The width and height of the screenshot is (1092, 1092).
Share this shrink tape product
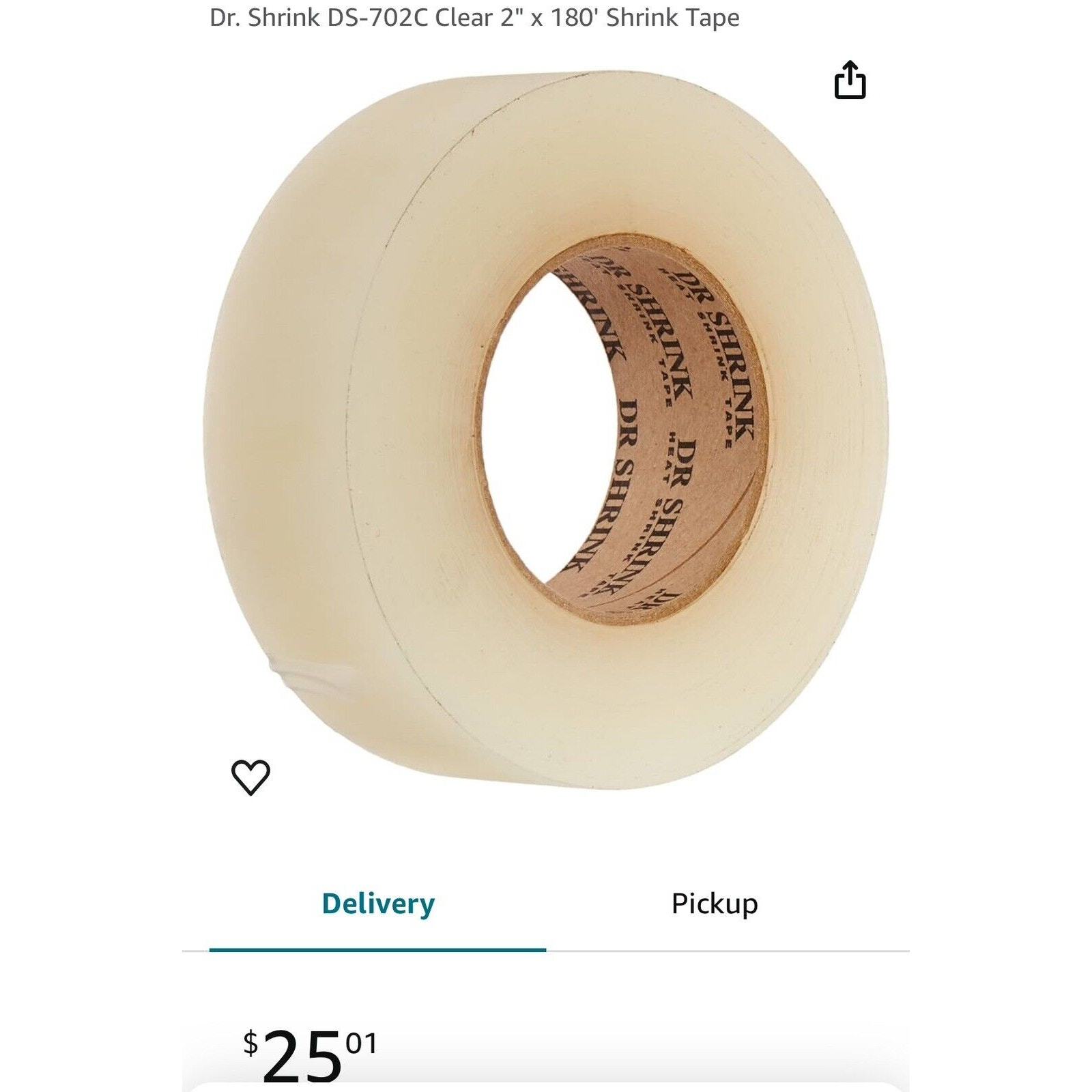(x=850, y=81)
